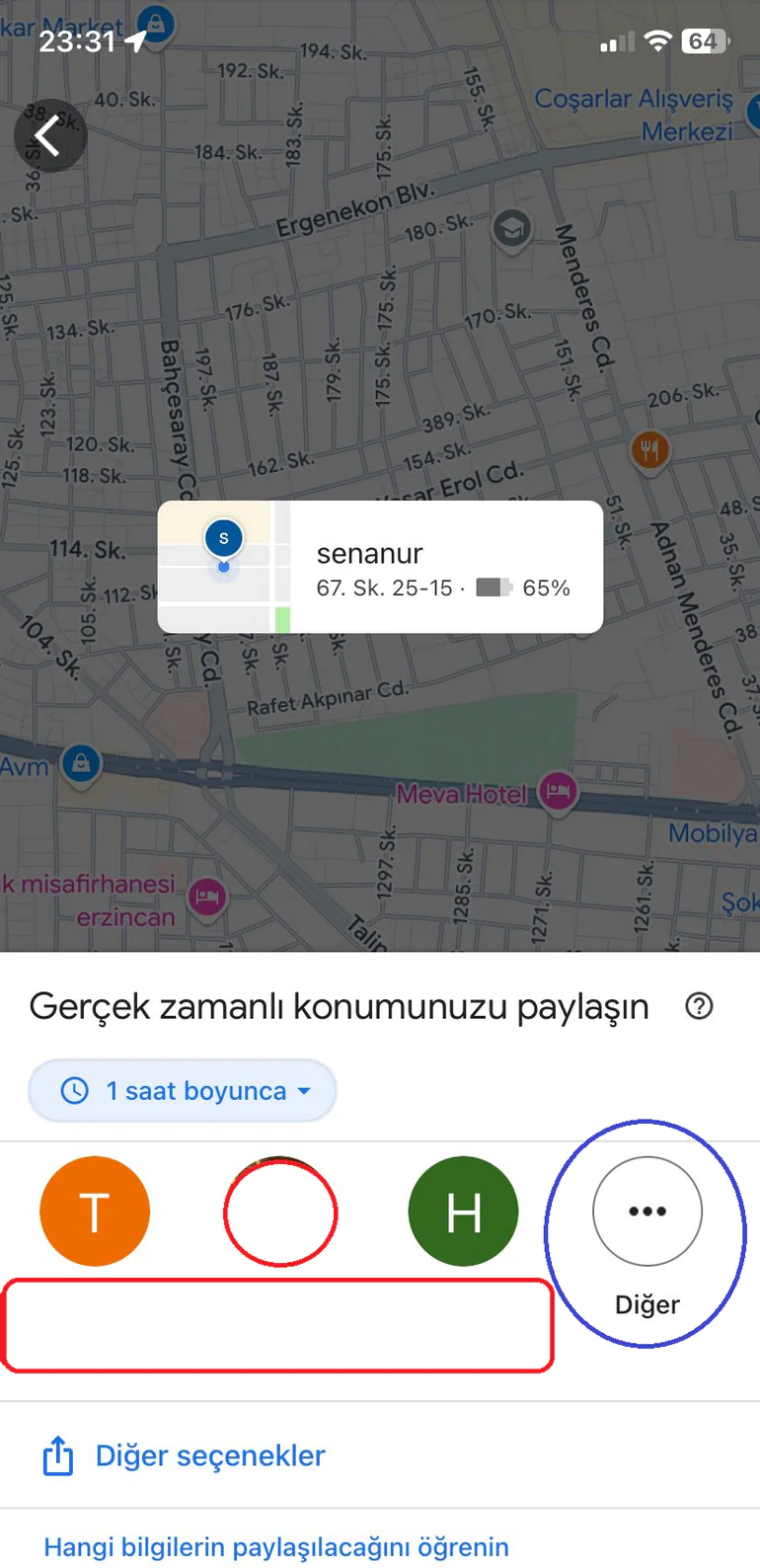Open the Diğer (more contacts) ellipsis icon

[646, 1211]
